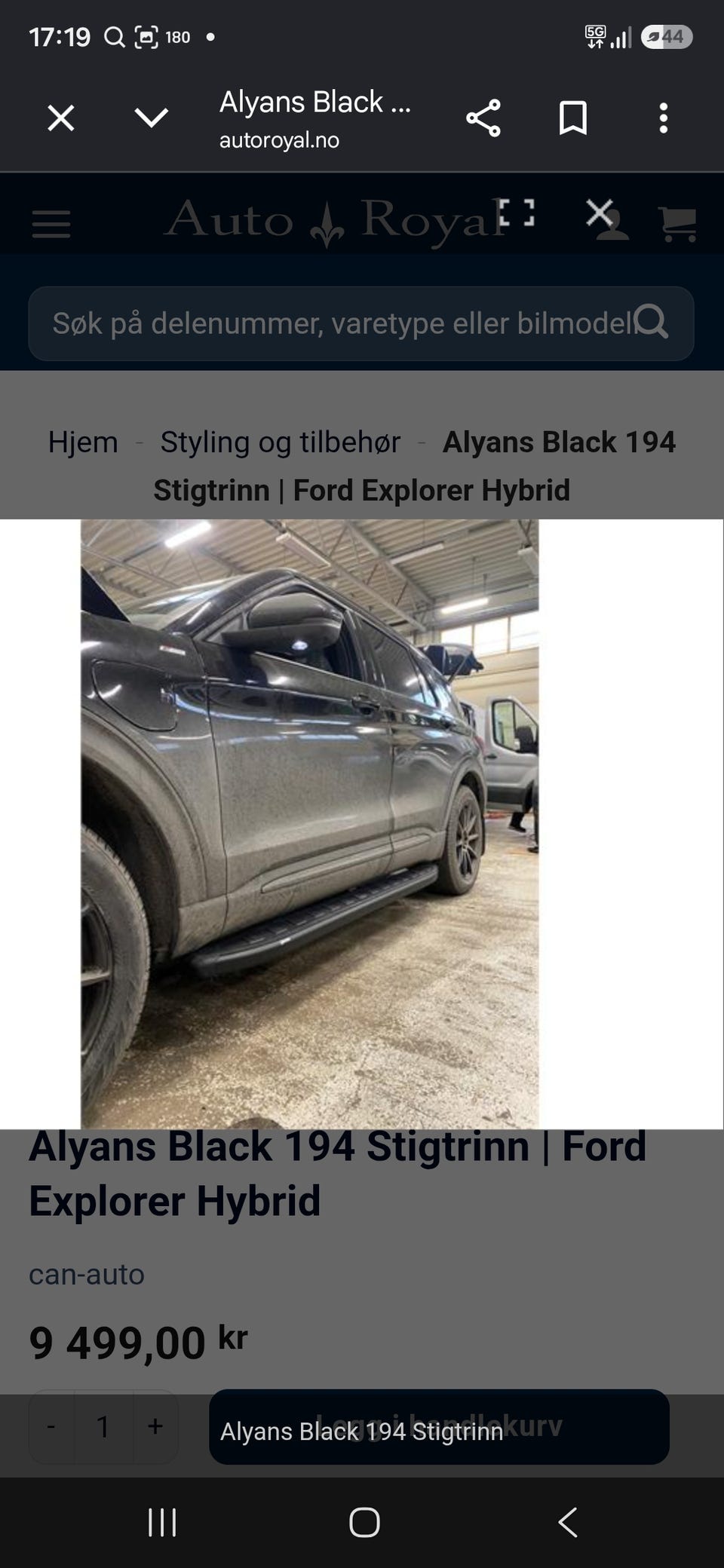
Task: Close the product image lightbox
Action: (x=600, y=213)
